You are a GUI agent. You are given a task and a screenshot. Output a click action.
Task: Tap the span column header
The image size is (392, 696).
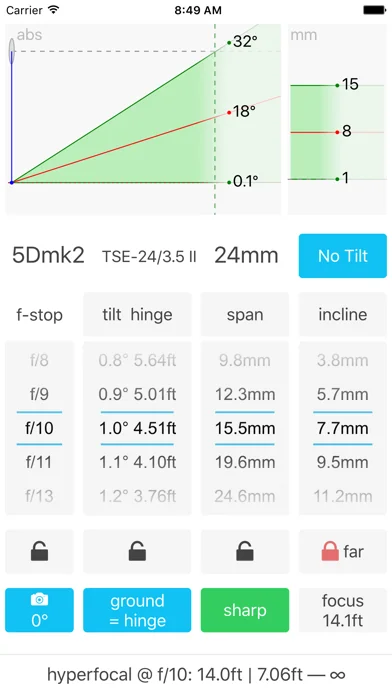point(245,314)
